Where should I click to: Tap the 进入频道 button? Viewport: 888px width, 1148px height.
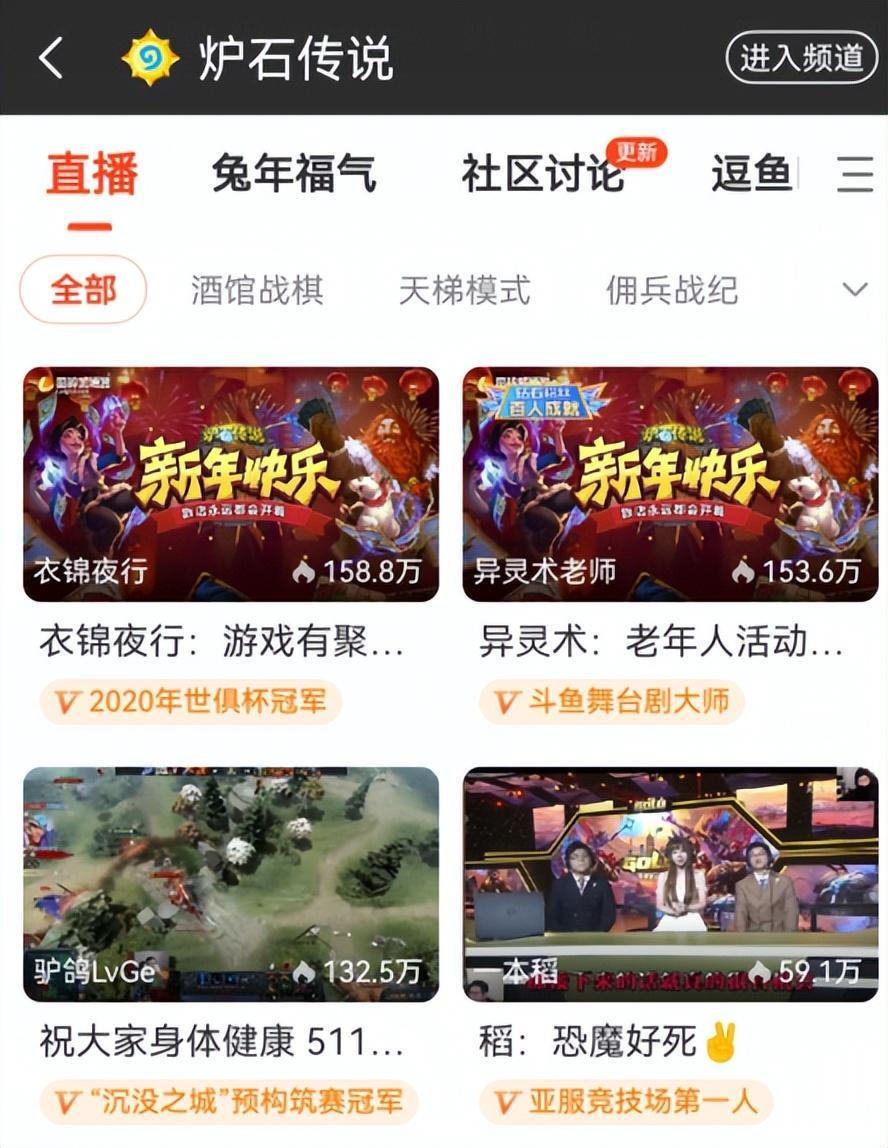[x=801, y=58]
